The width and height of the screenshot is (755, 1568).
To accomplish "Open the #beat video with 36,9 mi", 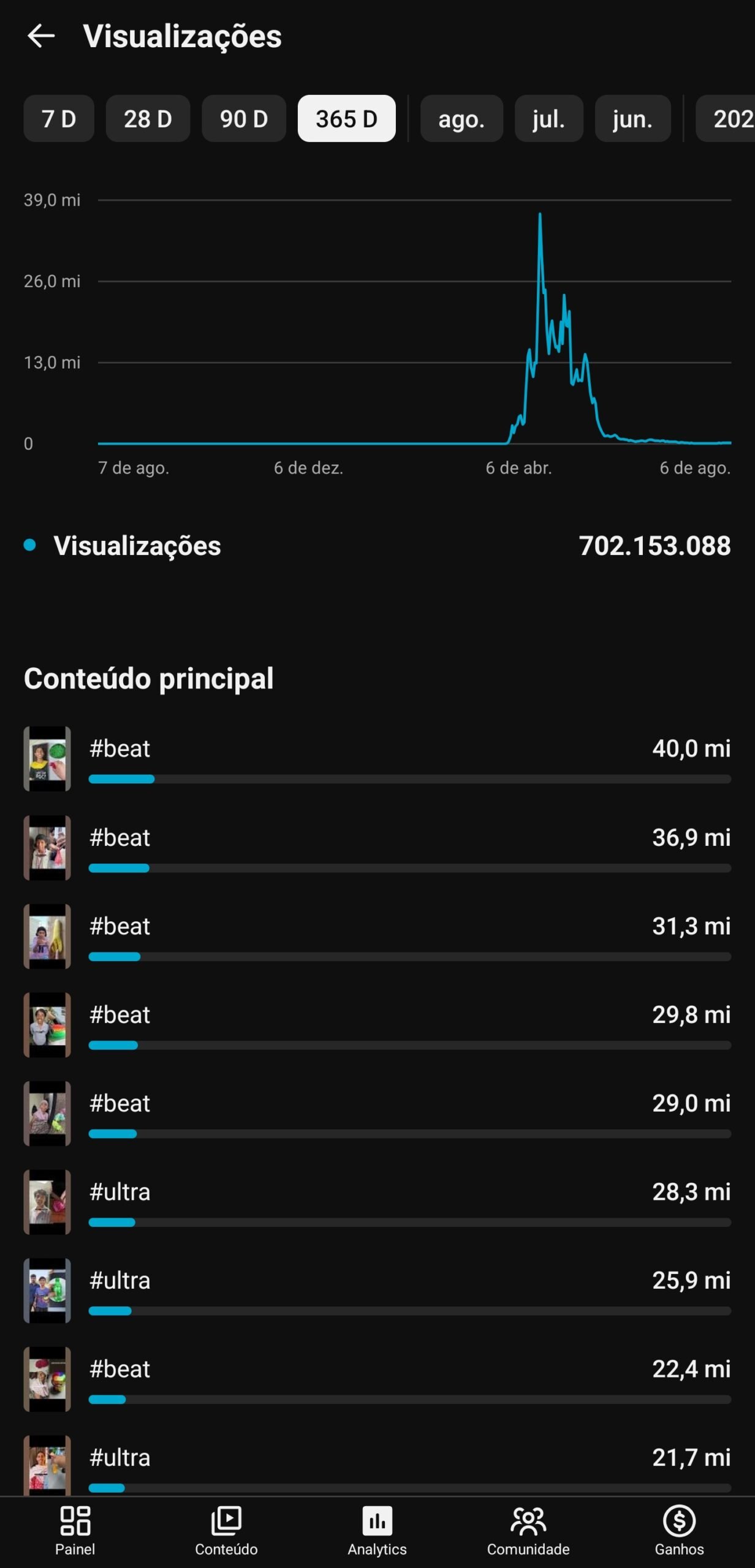I will click(377, 848).
